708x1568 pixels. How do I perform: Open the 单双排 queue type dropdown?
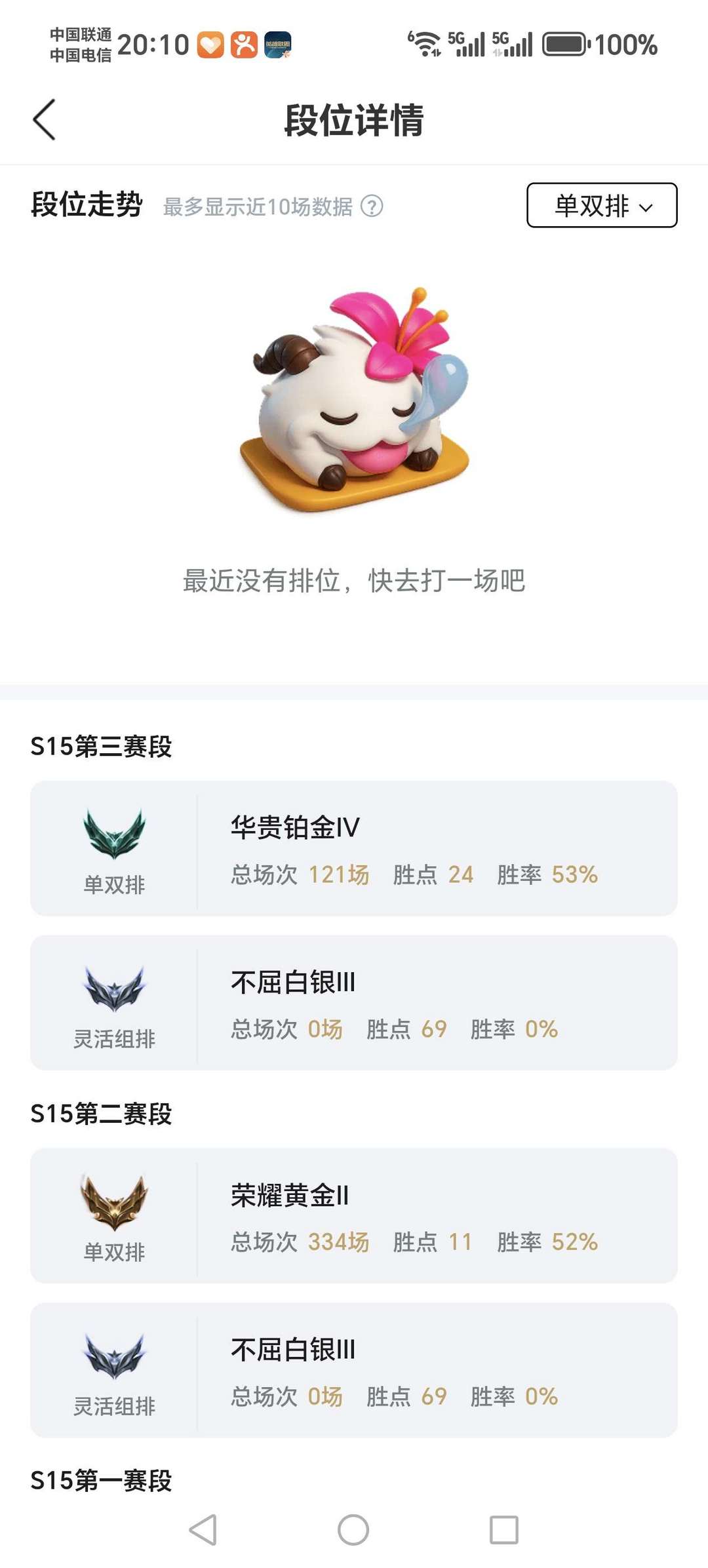[601, 205]
